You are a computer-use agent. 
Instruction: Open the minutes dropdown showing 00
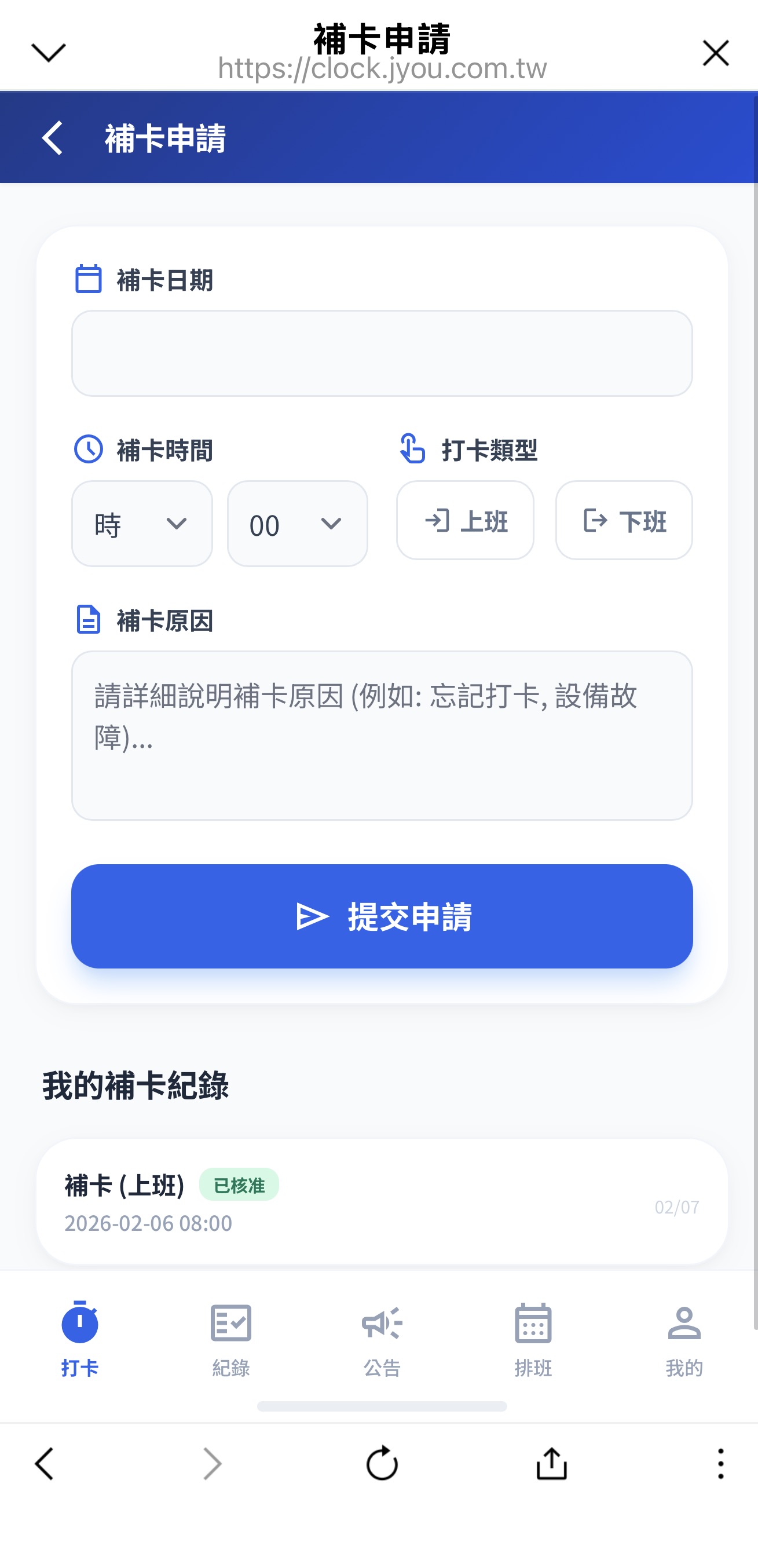[297, 524]
